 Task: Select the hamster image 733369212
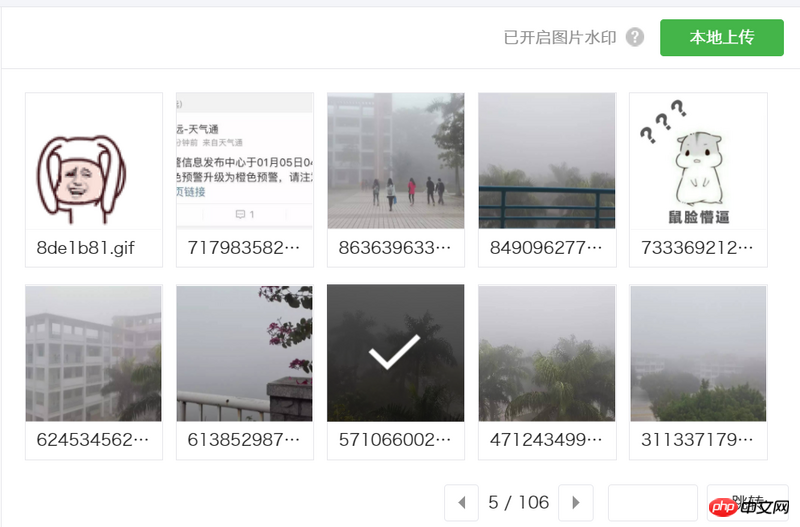pyautogui.click(x=698, y=161)
